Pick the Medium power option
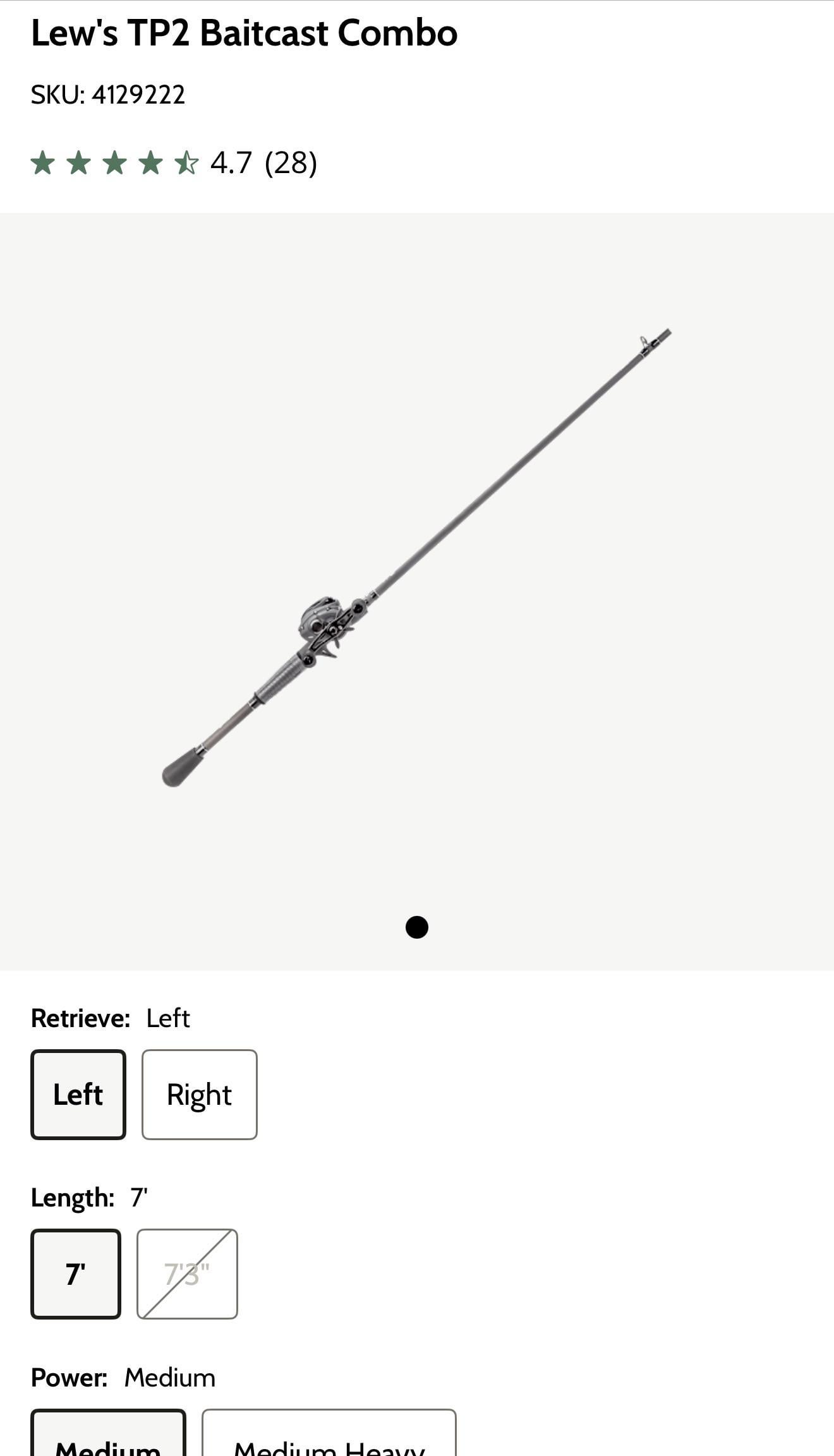Viewport: 834px width, 1456px height. coord(108,1437)
